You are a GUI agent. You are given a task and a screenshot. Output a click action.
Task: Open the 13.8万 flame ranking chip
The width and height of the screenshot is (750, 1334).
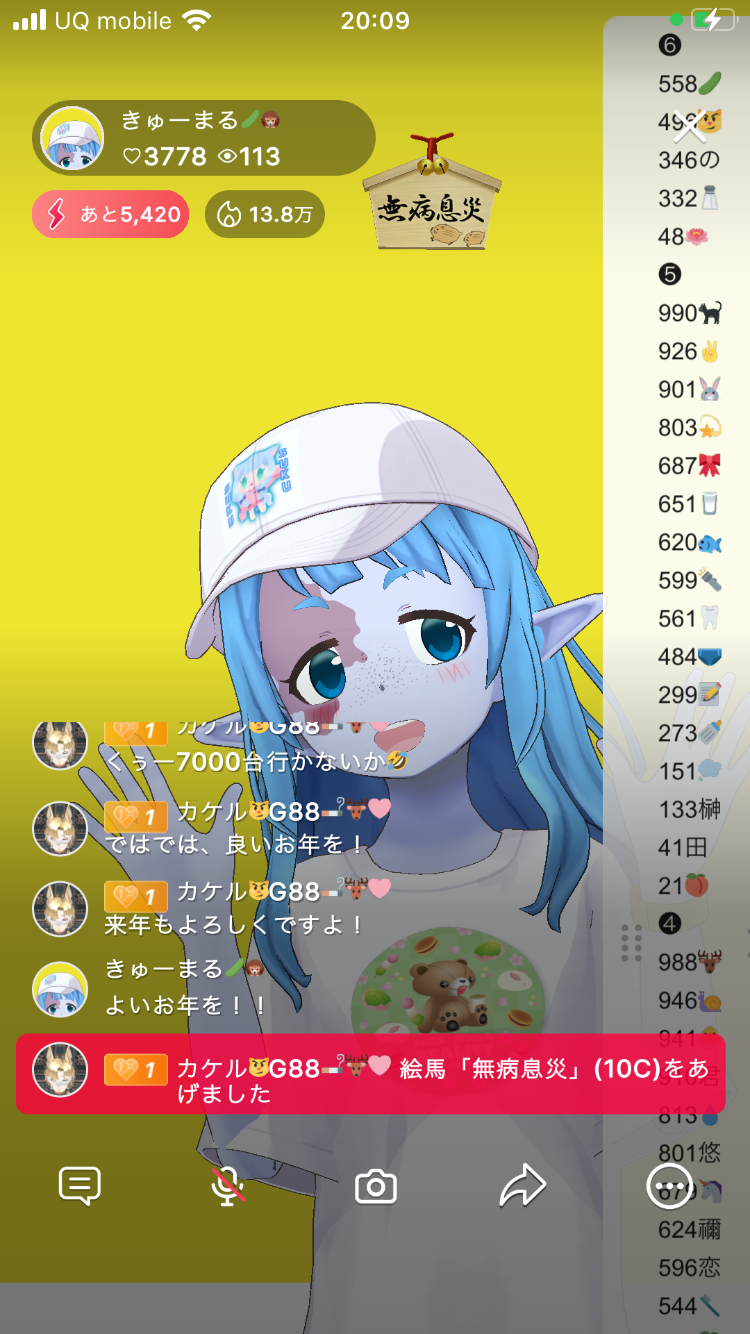point(265,214)
